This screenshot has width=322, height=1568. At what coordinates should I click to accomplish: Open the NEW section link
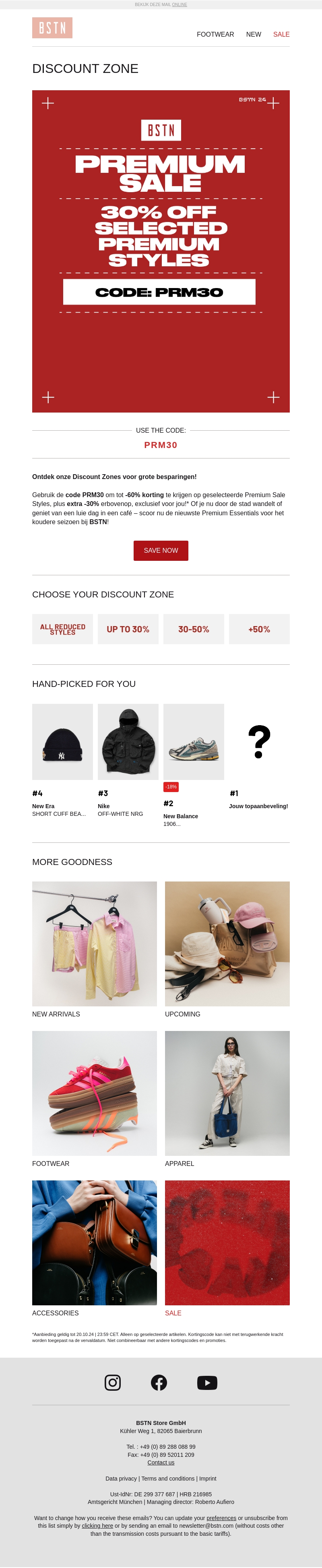pos(253,34)
